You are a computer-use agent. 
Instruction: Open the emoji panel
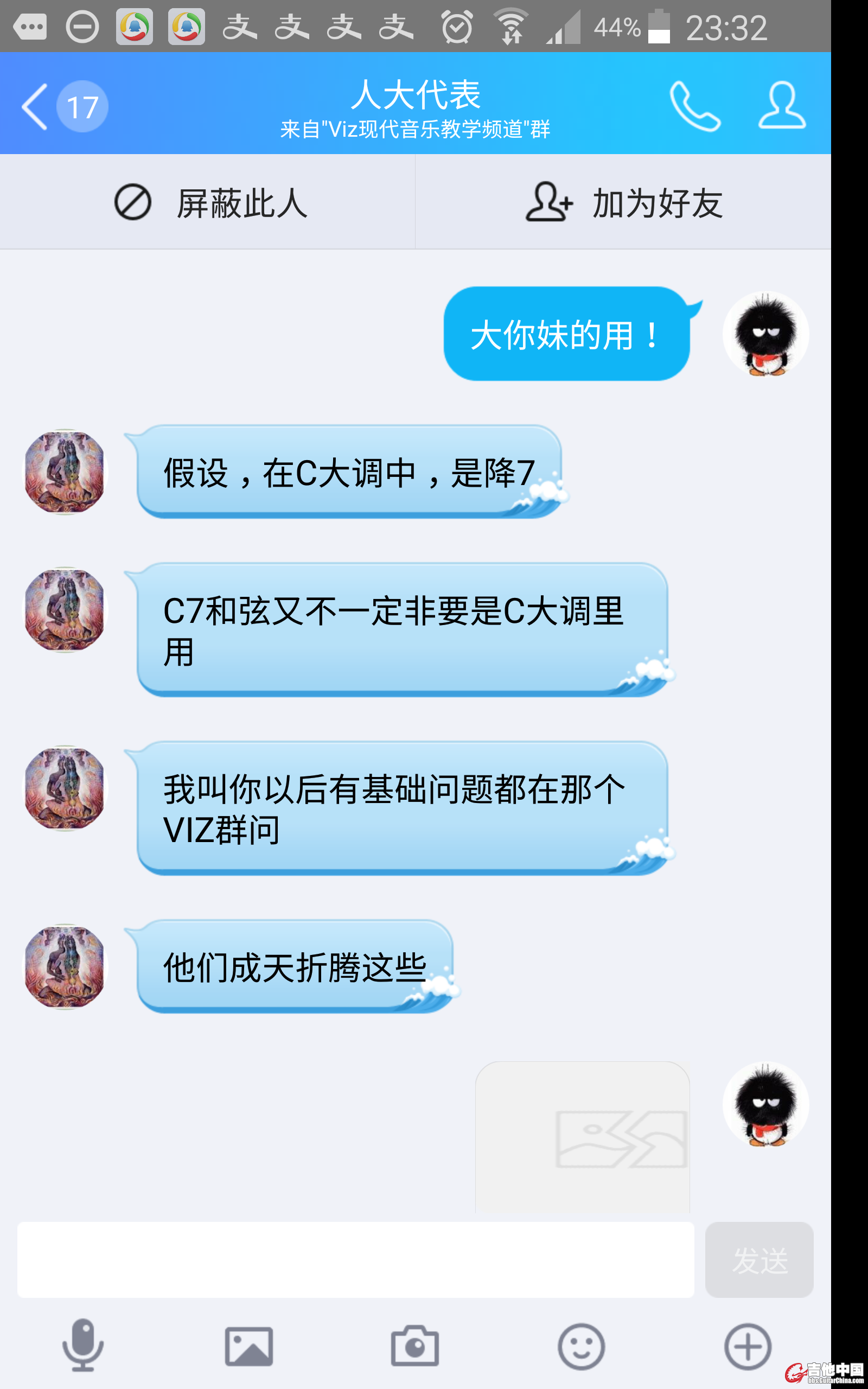coord(581,1346)
